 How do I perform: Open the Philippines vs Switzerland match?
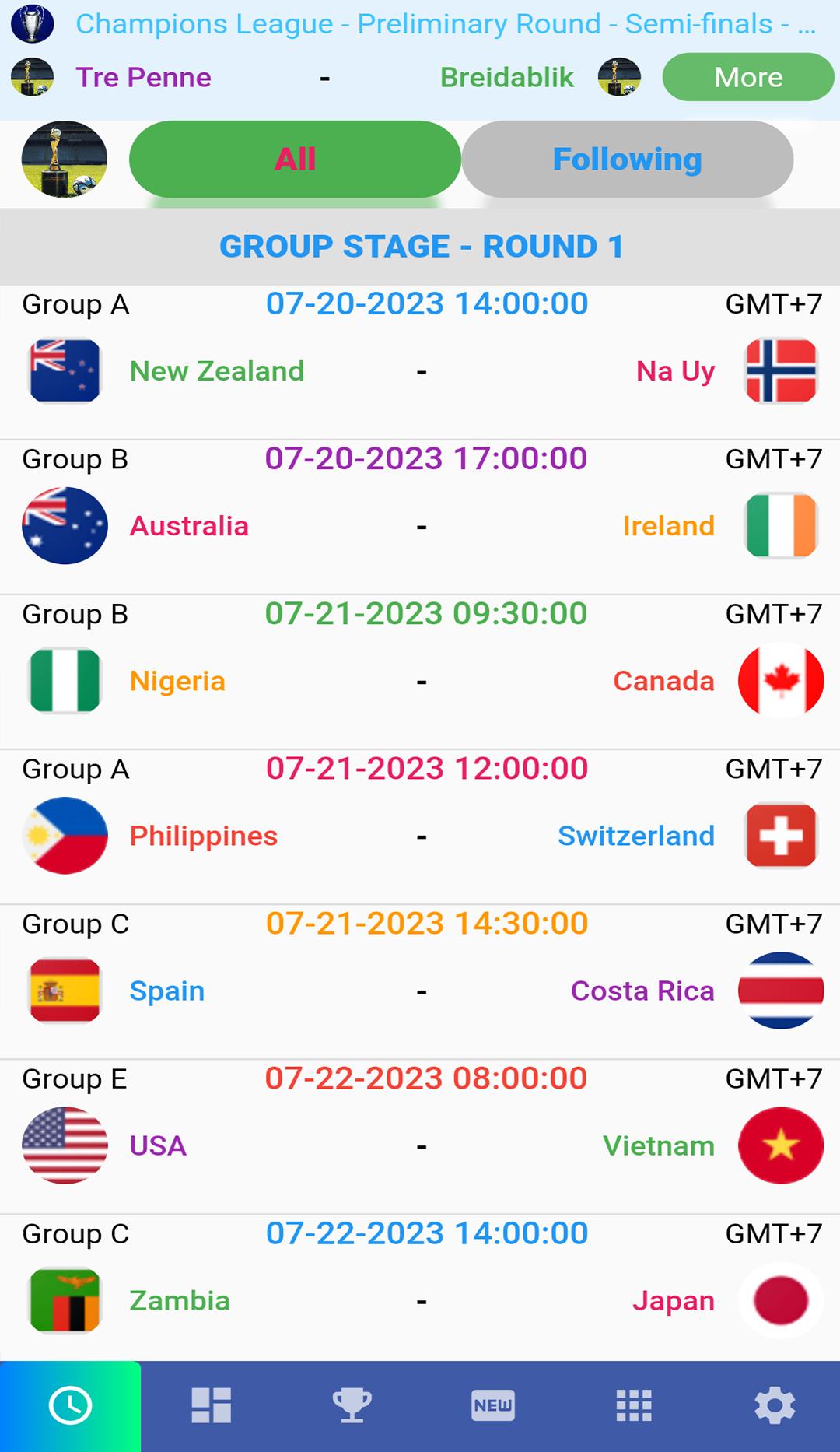pyautogui.click(x=420, y=827)
